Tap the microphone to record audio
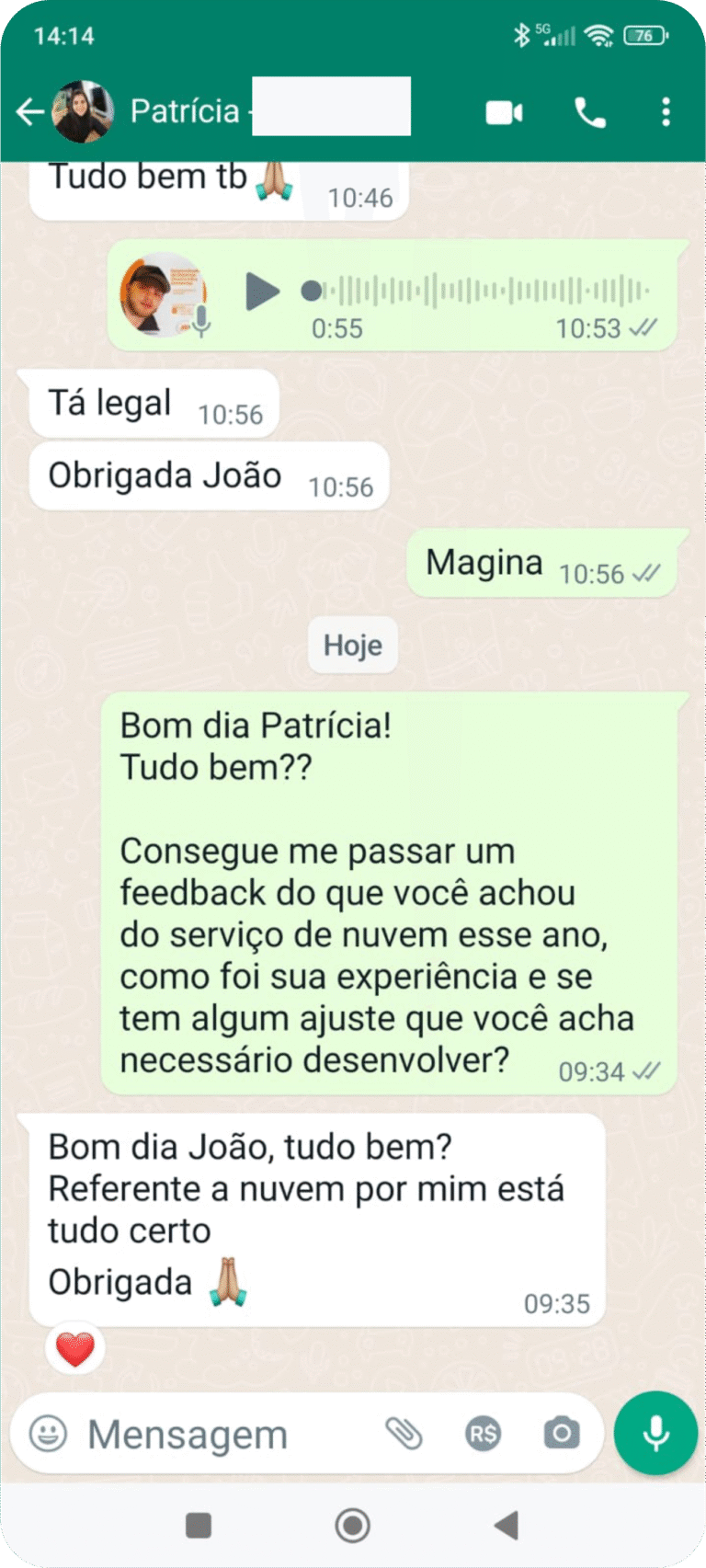The width and height of the screenshot is (706, 1568). click(x=655, y=1433)
